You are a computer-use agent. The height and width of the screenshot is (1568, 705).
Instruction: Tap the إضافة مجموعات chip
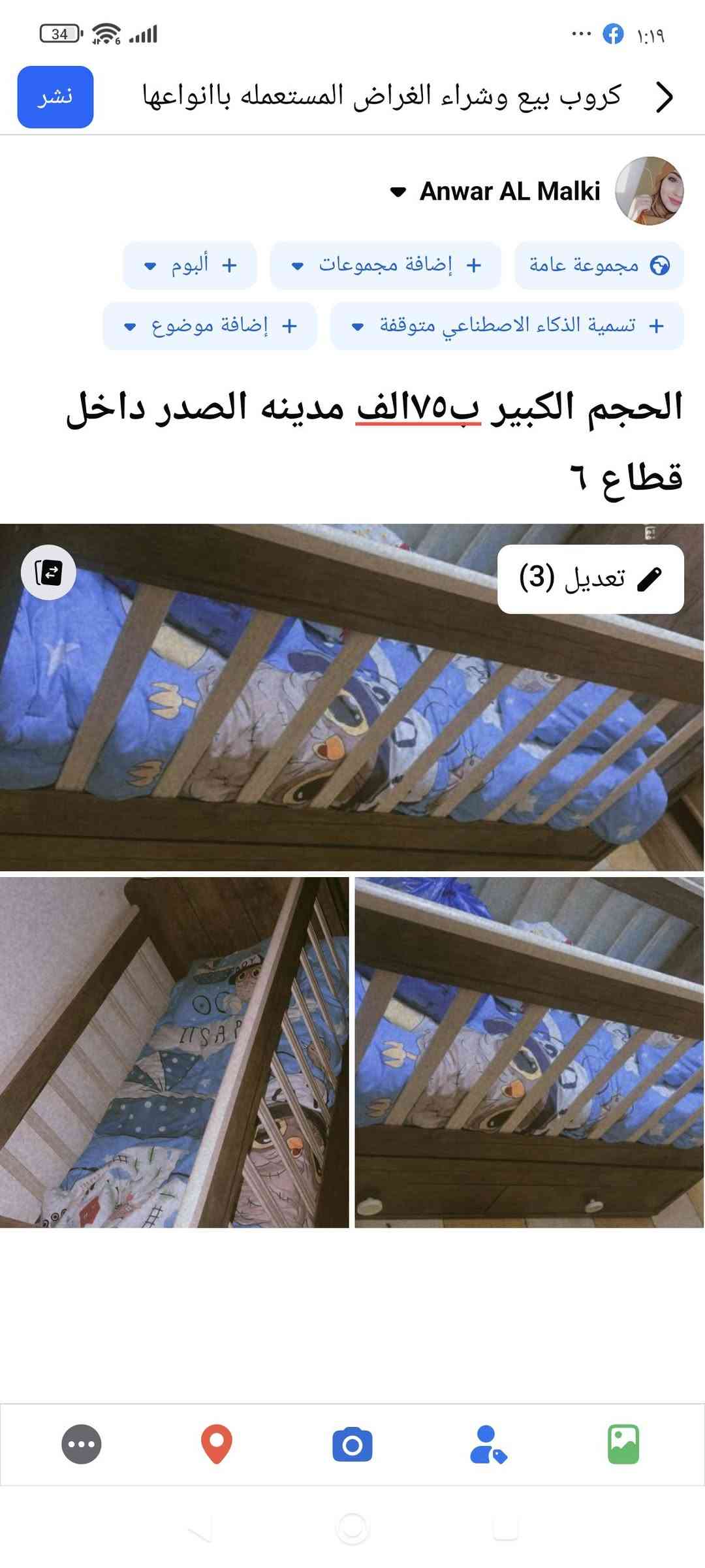385,265
